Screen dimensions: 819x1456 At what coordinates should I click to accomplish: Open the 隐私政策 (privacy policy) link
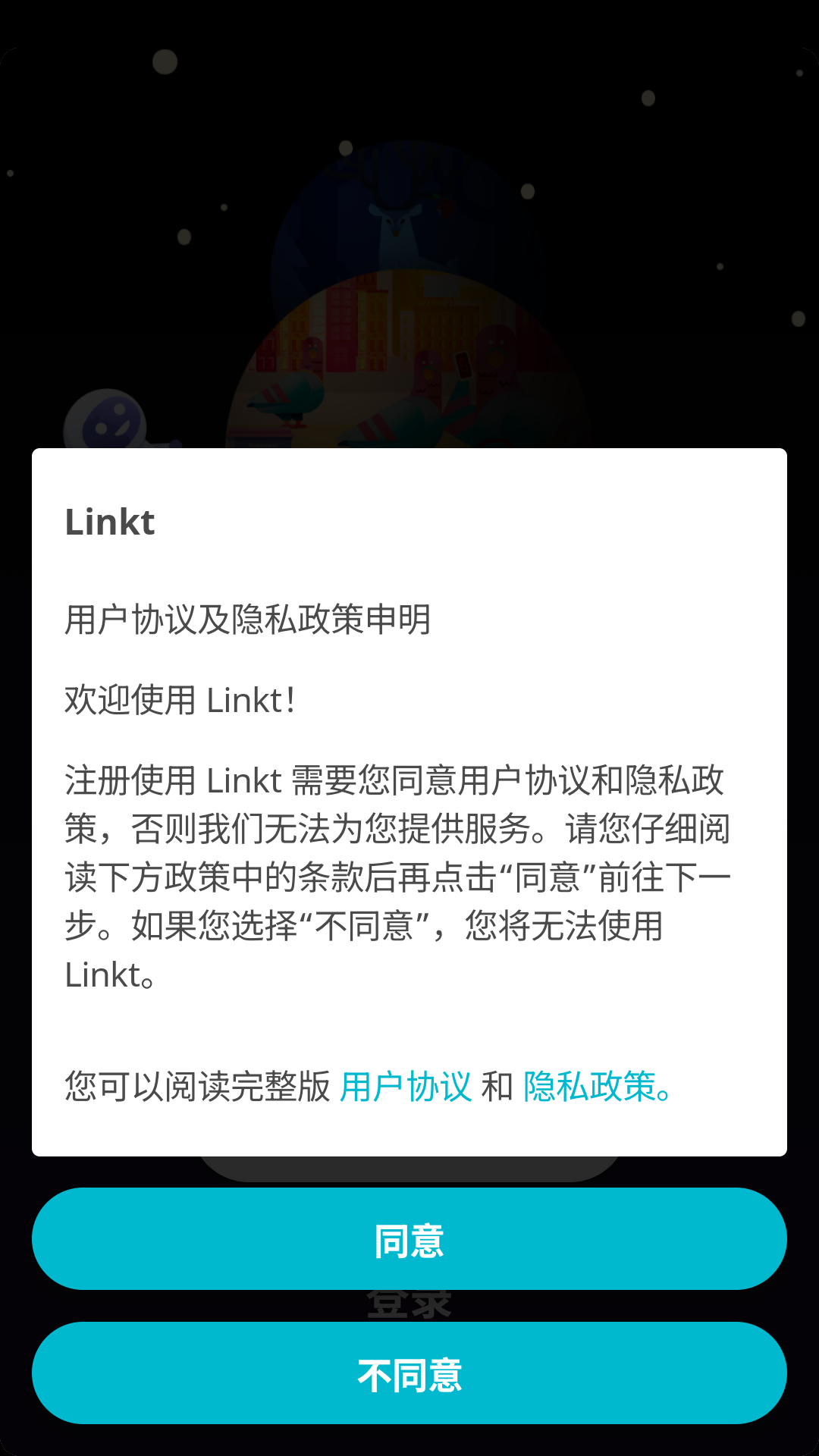pos(590,1087)
